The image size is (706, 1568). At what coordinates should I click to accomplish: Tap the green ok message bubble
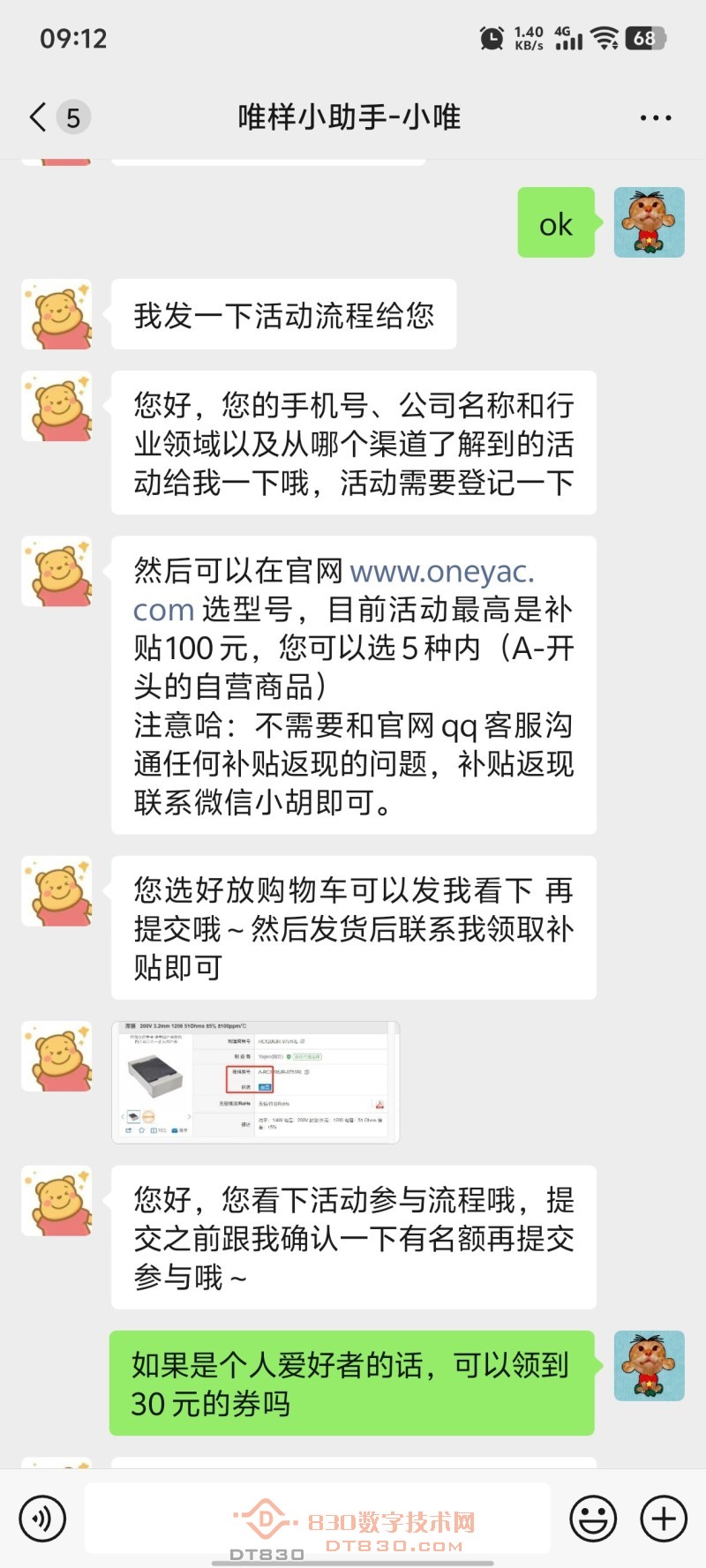(x=556, y=223)
